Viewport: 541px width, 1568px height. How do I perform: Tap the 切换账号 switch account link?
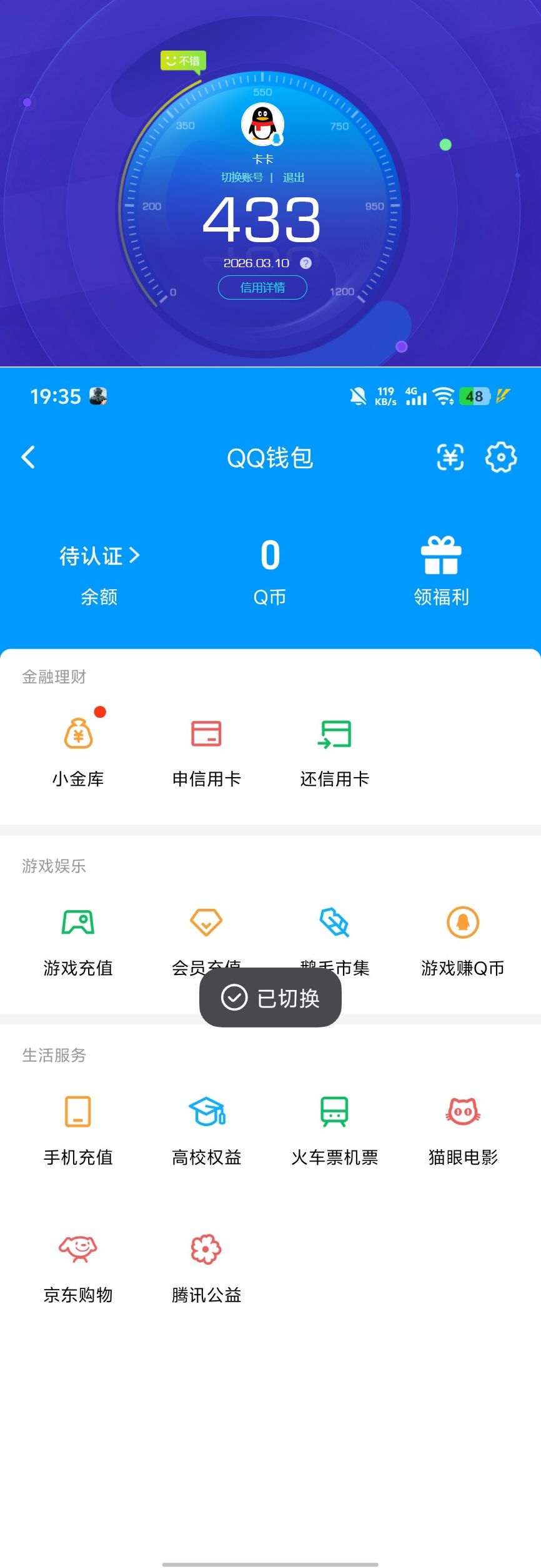click(x=241, y=177)
